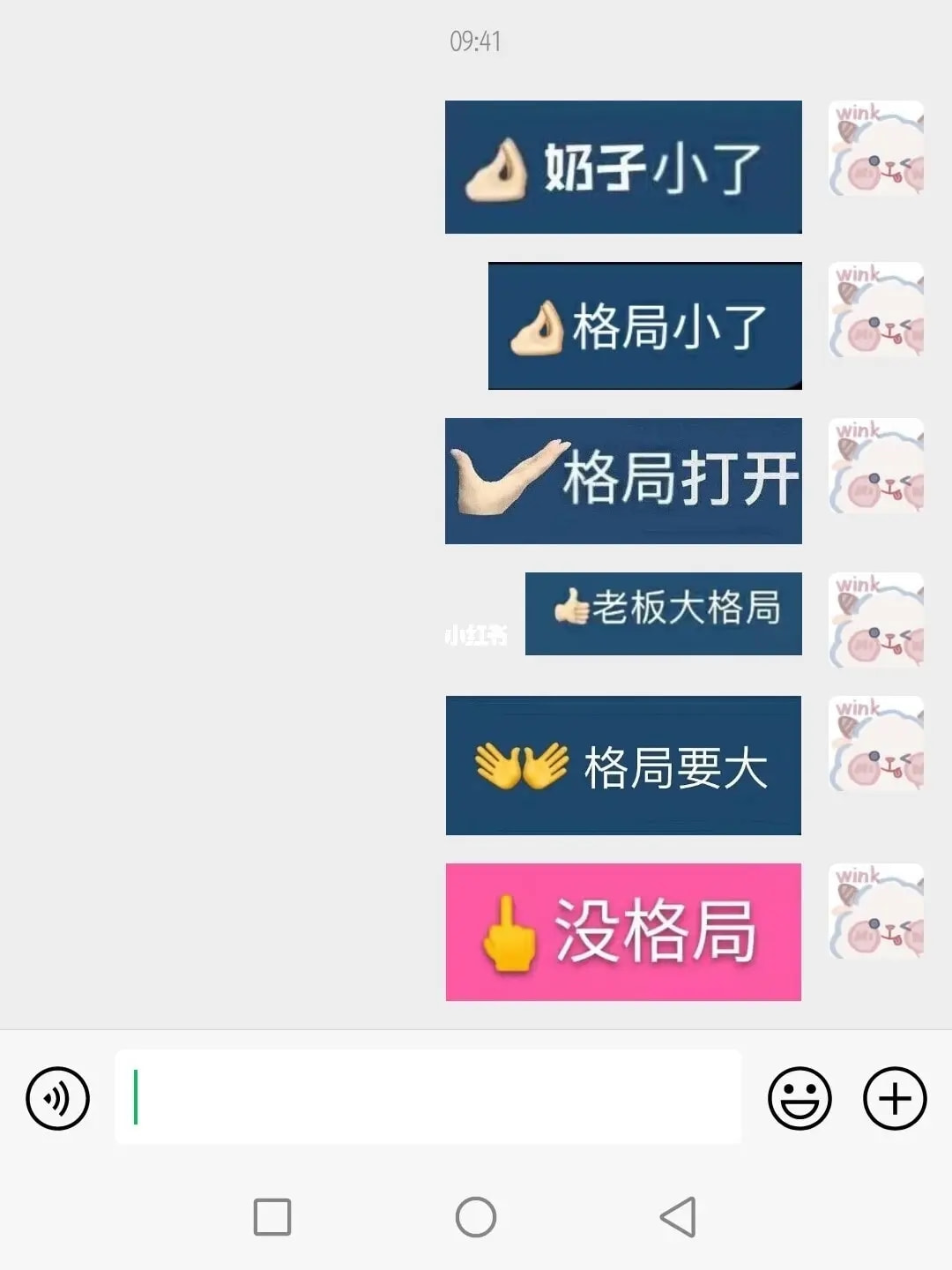Open the 老板大格局 sticker image
Screen dimensions: 952x1270
[663, 613]
